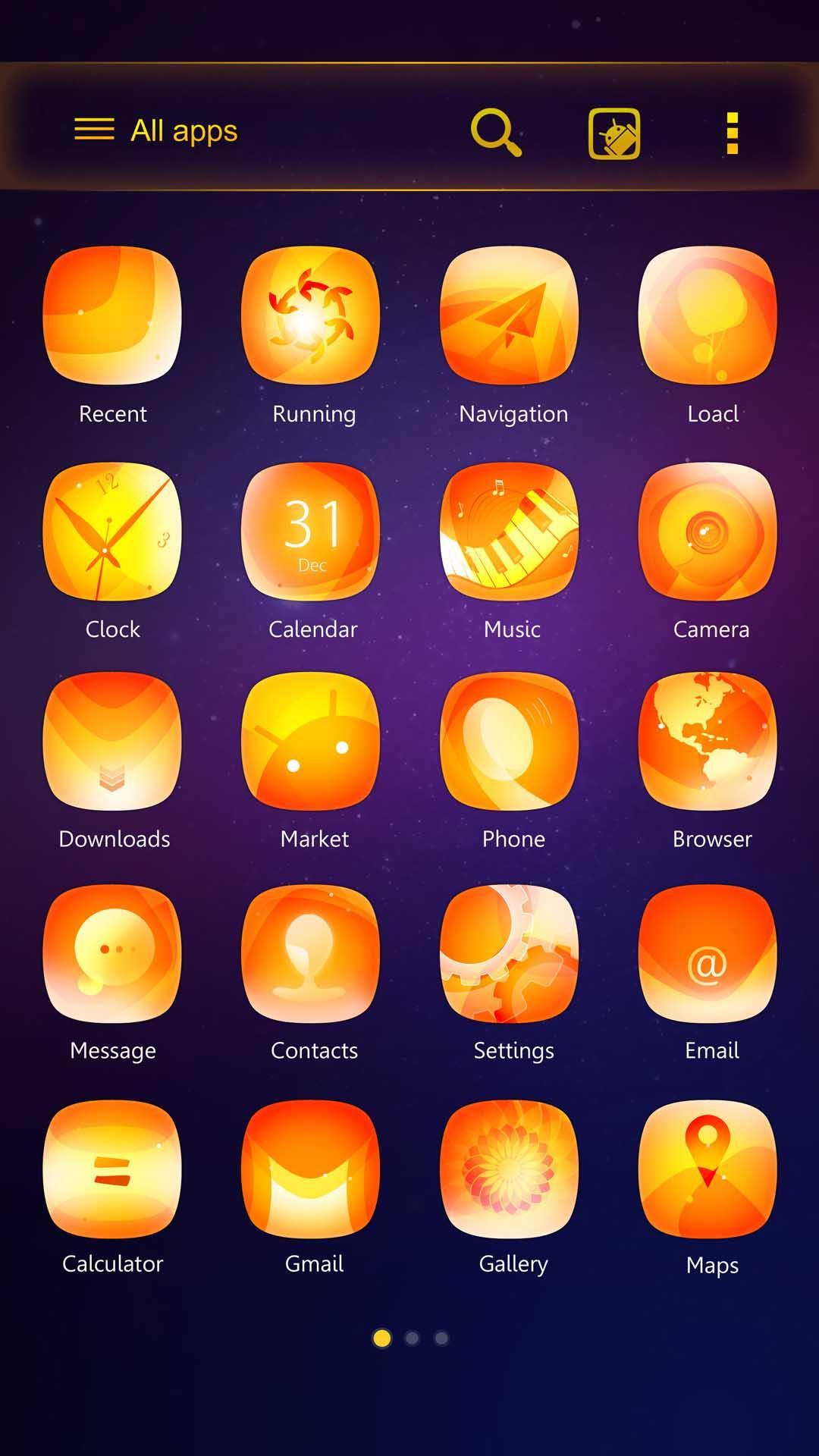
Task: Open the Camera app
Action: point(708,532)
